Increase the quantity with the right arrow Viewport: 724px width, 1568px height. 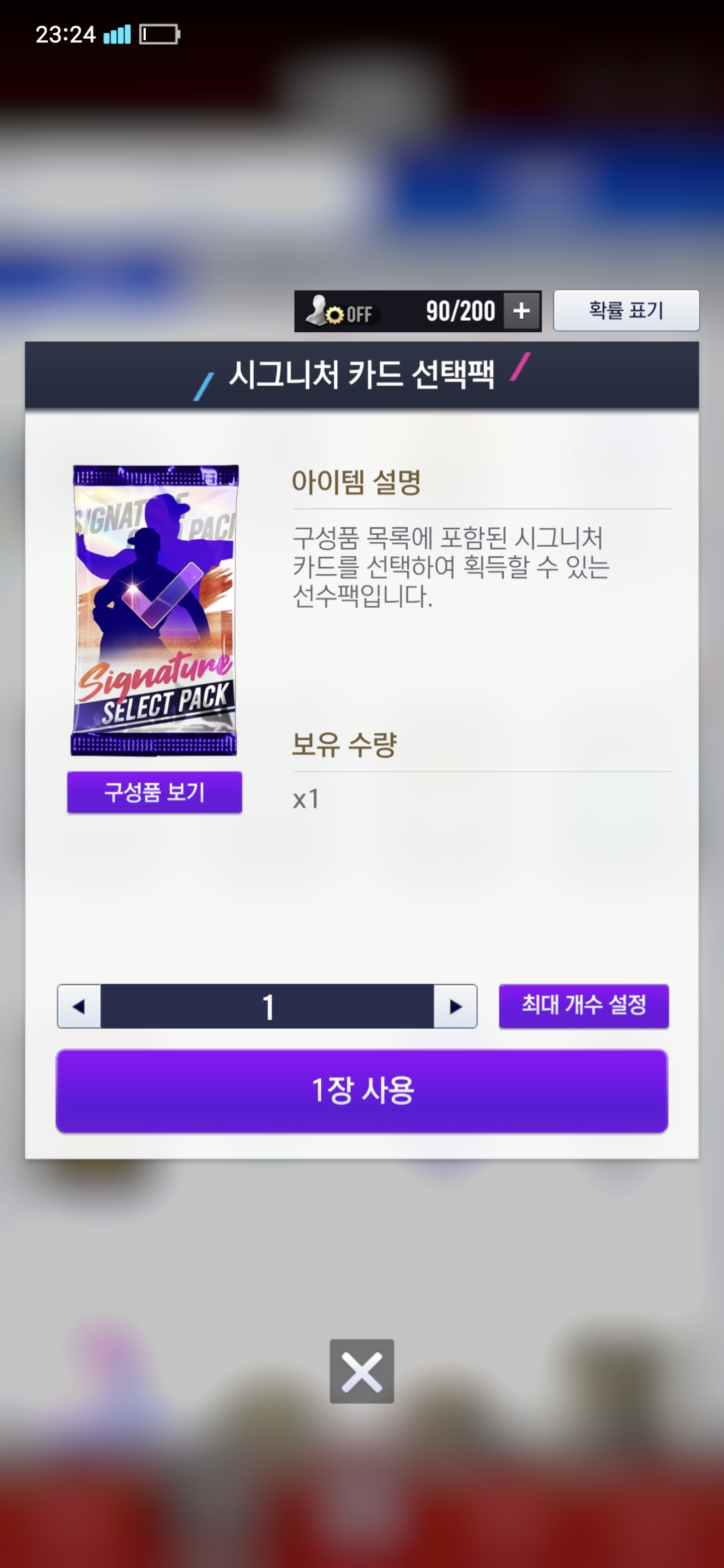click(455, 1006)
